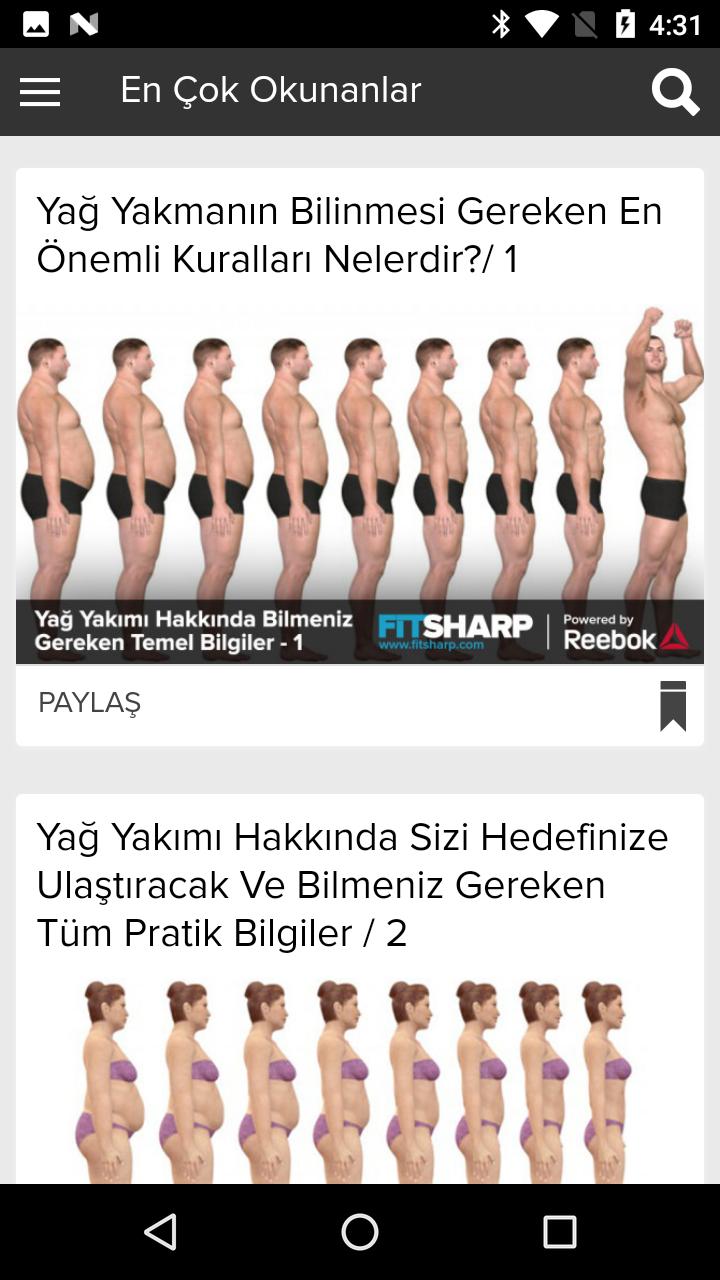Tap PAYLAŞ to share the first article
Image resolution: width=720 pixels, height=1280 pixels.
point(89,703)
